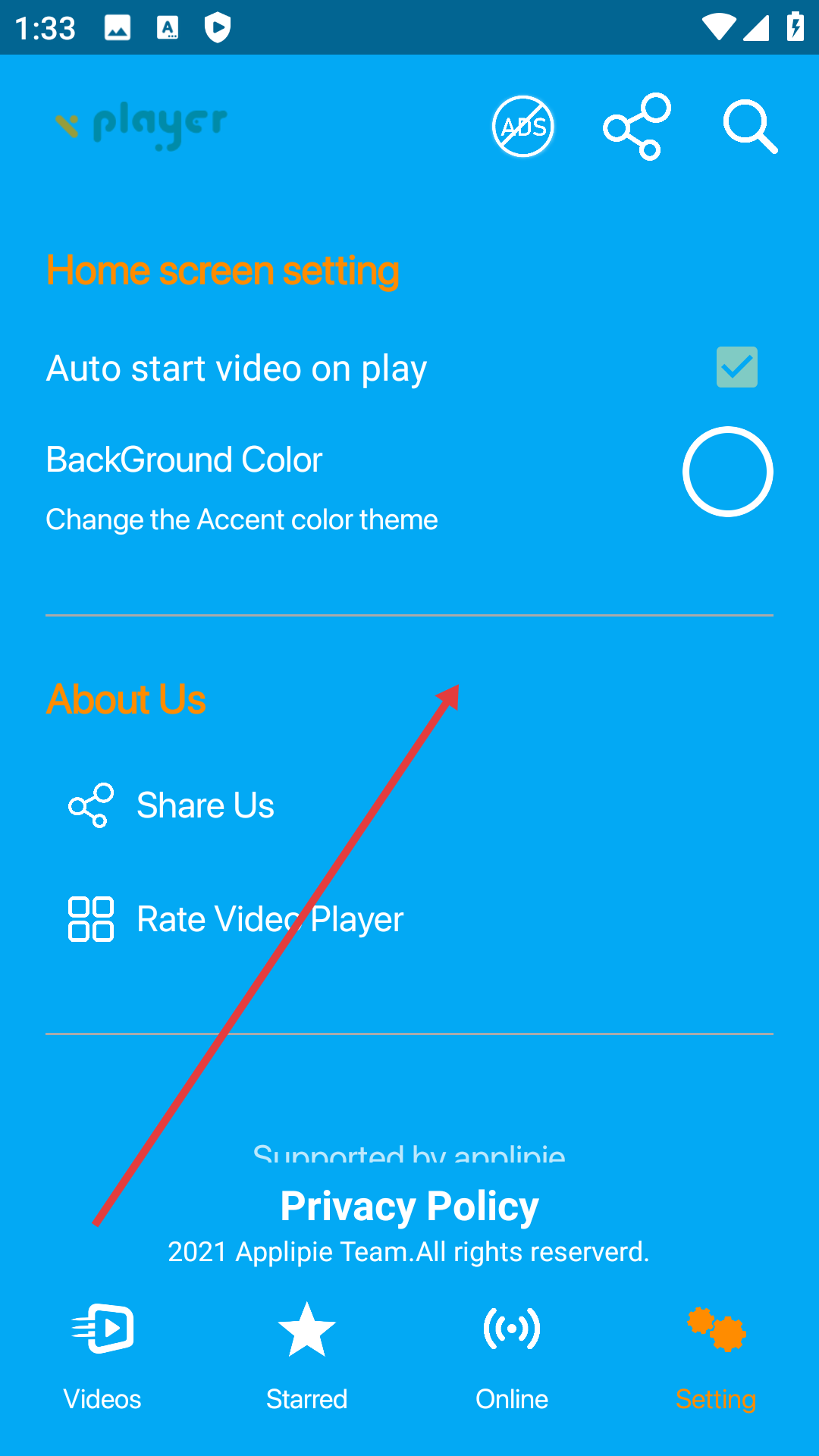View the Privacy Policy

coord(409,1206)
